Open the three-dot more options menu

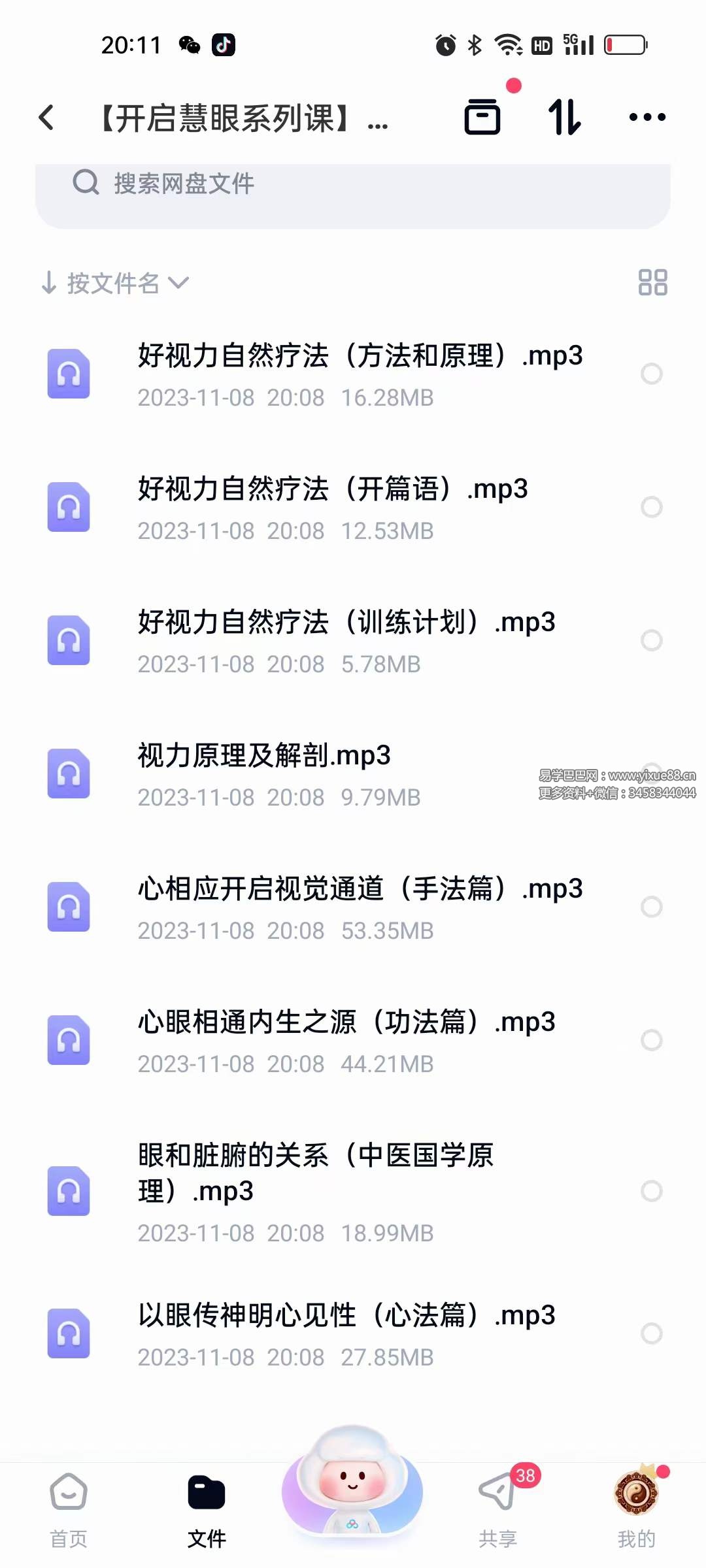(x=646, y=116)
